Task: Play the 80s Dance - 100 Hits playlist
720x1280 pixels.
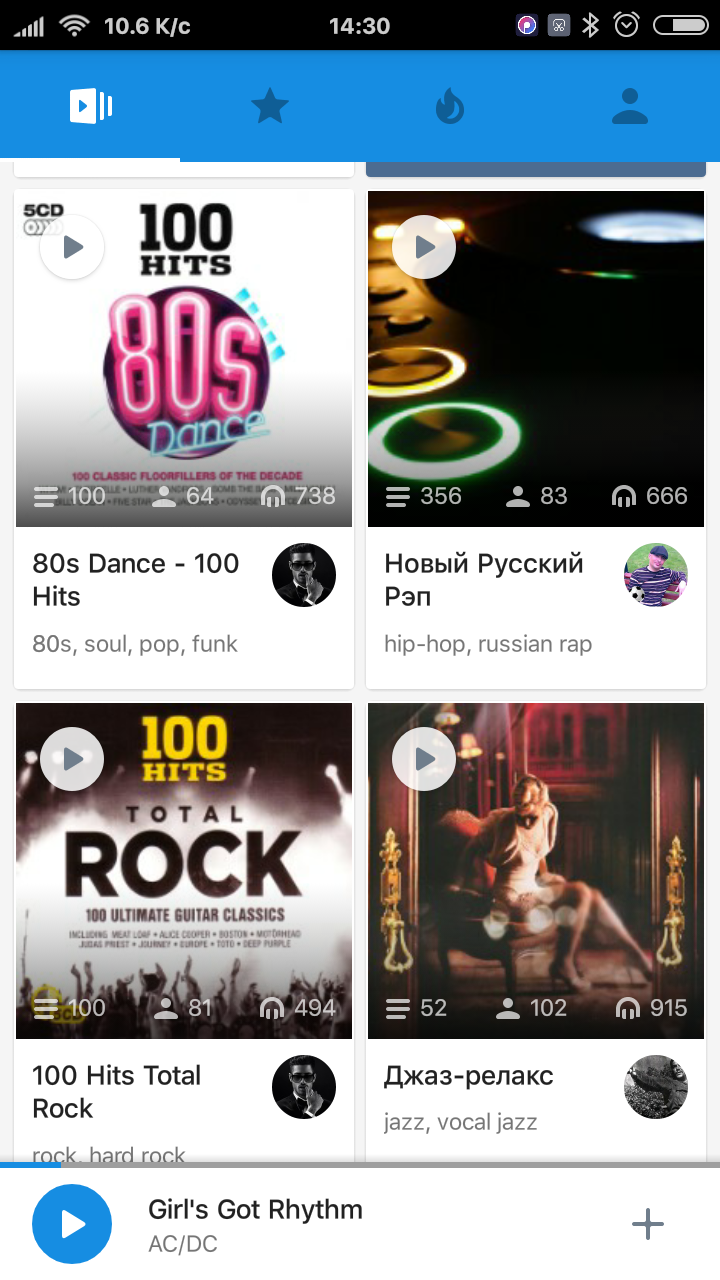Action: tap(72, 247)
